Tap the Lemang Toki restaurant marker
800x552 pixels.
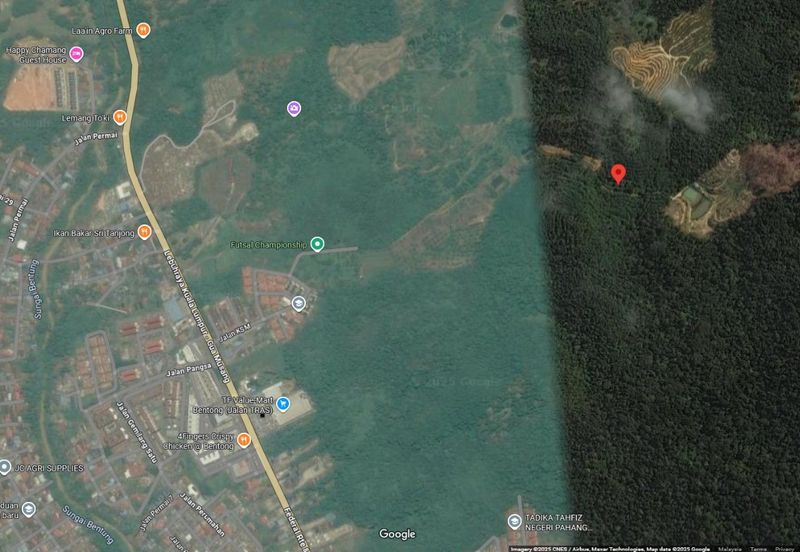(120, 116)
